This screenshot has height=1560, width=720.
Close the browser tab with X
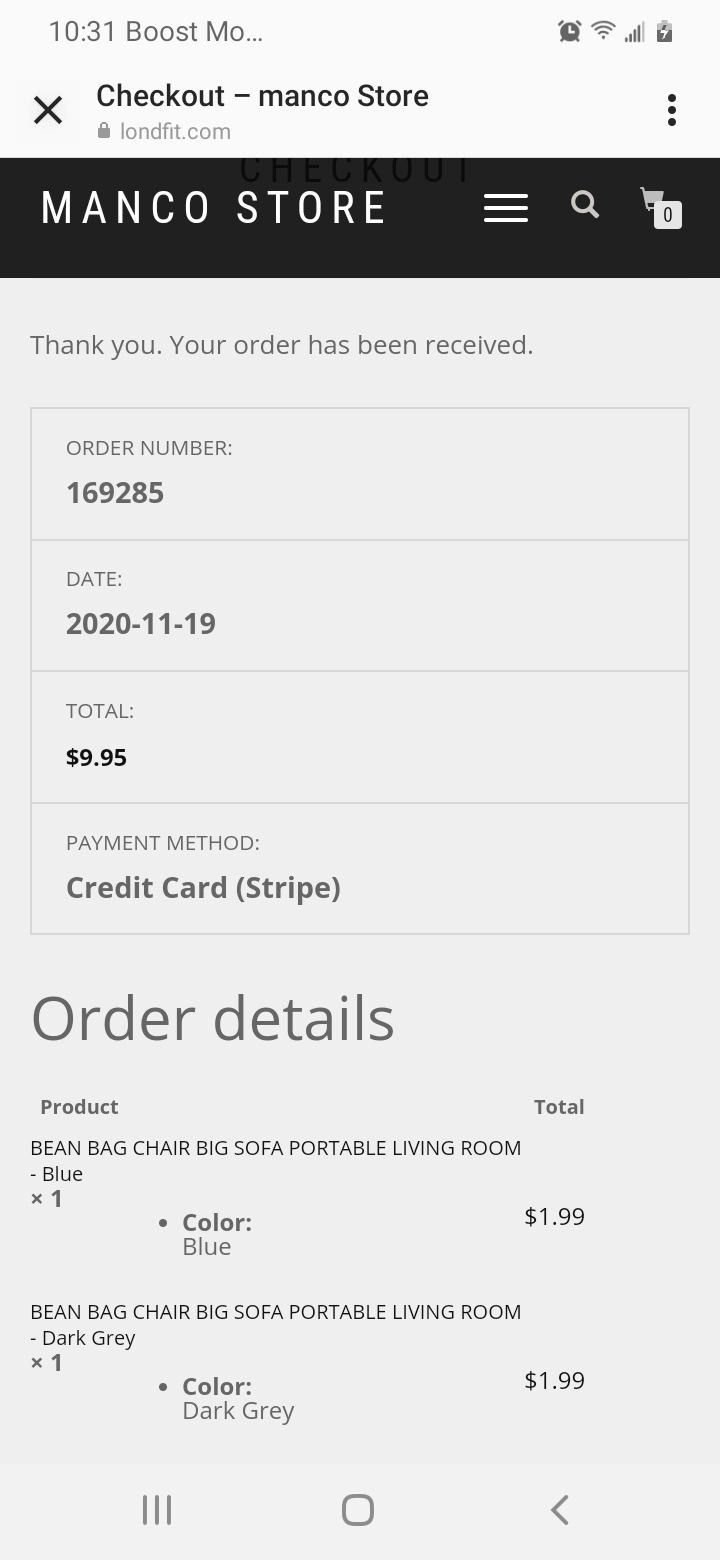point(48,110)
